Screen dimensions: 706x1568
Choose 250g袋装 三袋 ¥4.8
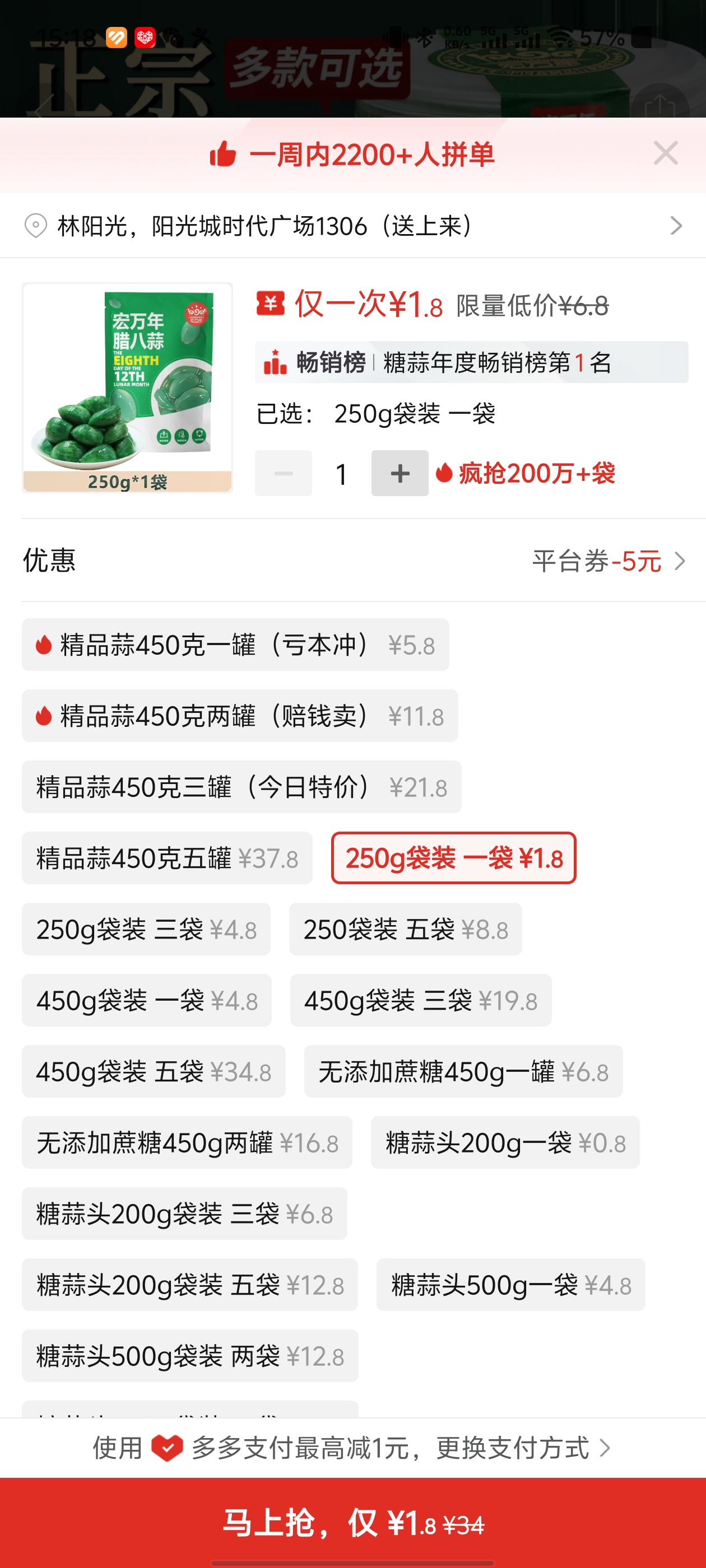pos(146,930)
